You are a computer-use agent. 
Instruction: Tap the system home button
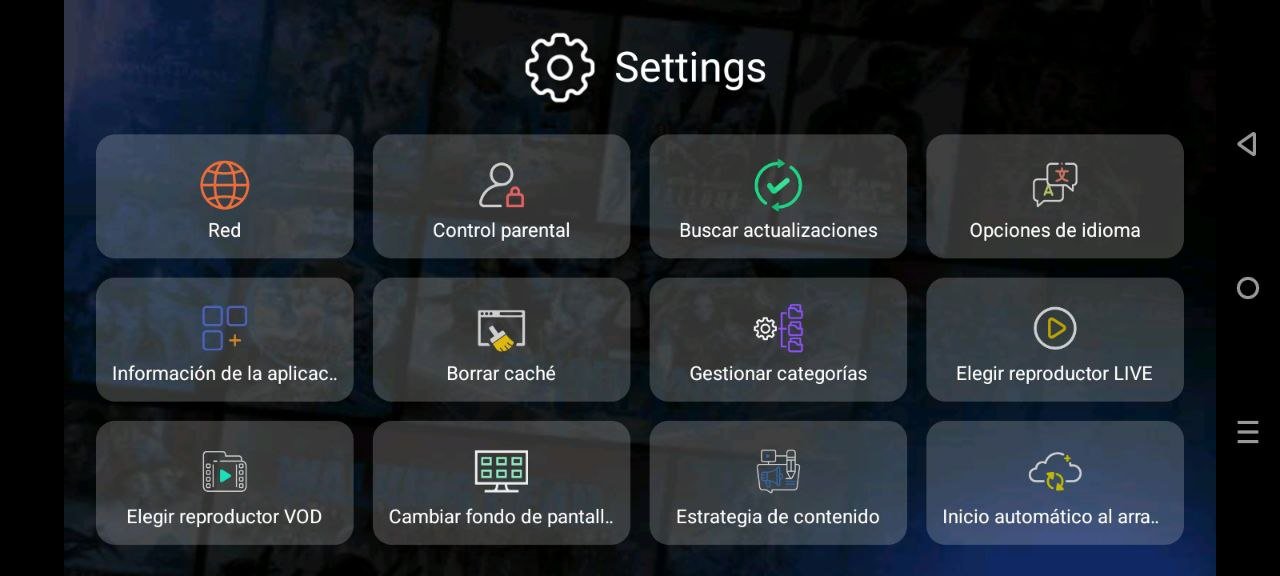(x=1247, y=288)
